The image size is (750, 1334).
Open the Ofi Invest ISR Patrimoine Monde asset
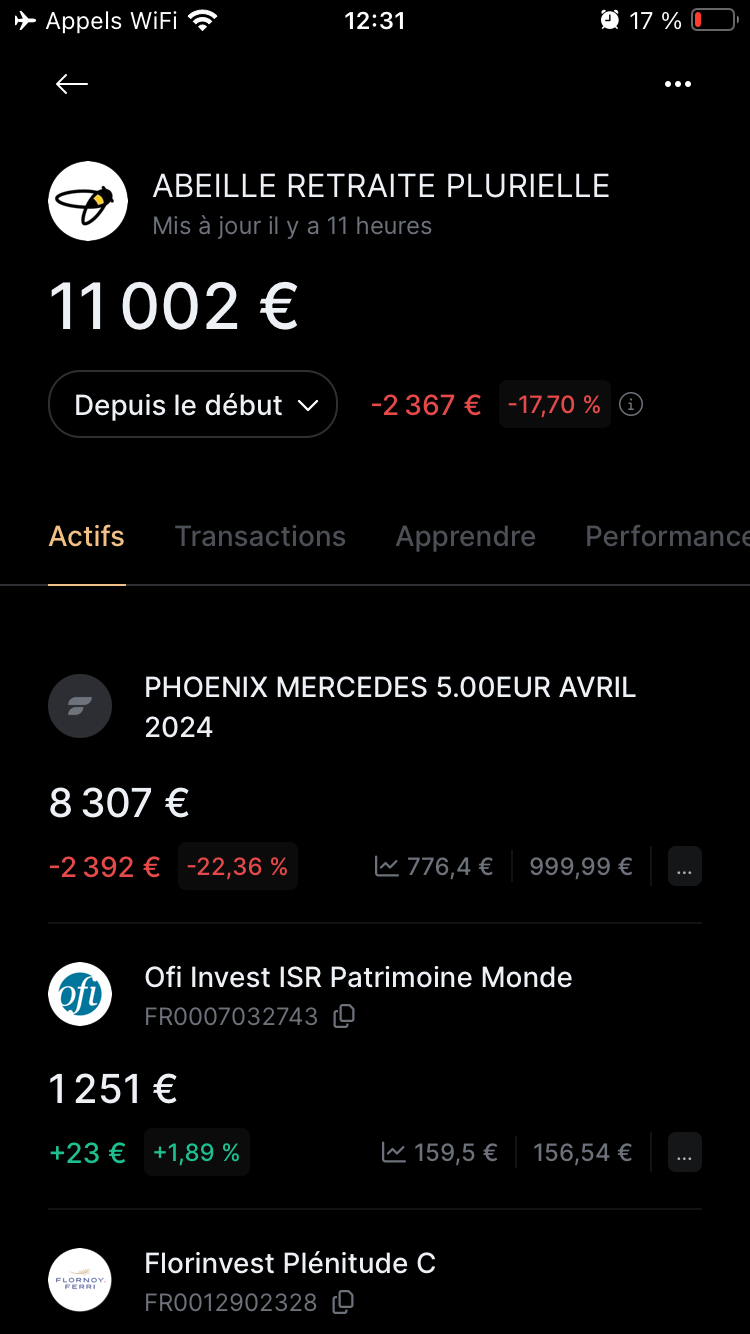click(x=375, y=1066)
